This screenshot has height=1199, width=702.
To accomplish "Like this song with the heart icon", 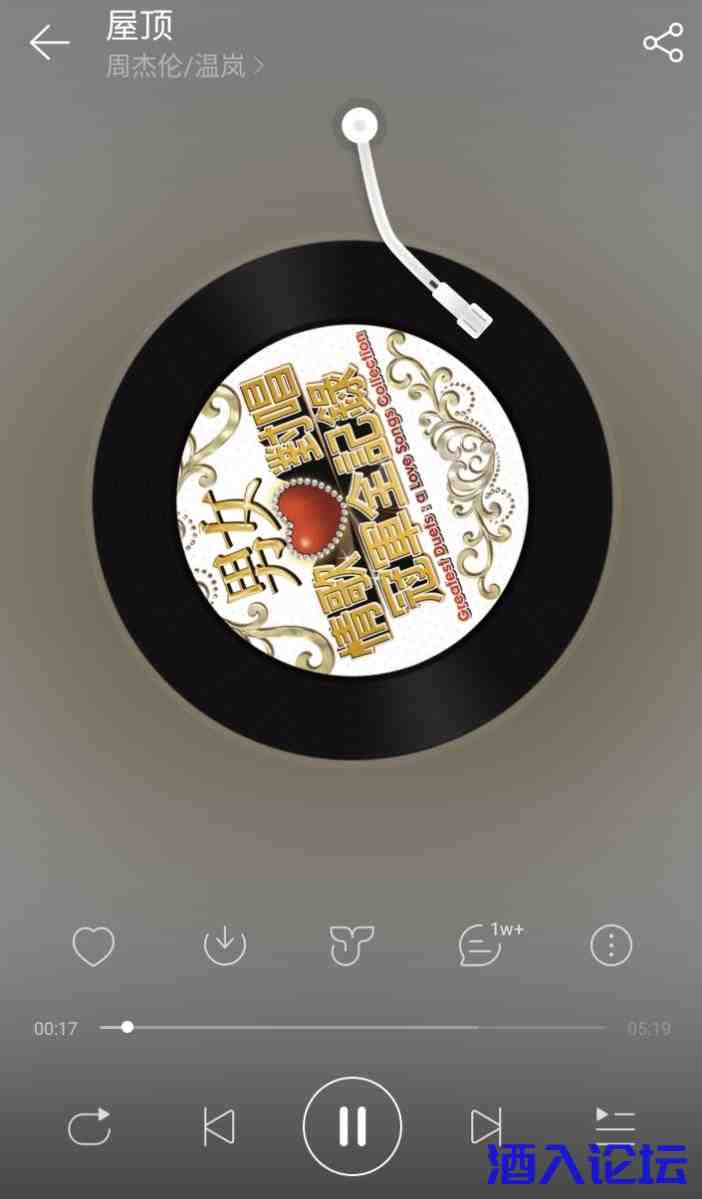I will (93, 945).
